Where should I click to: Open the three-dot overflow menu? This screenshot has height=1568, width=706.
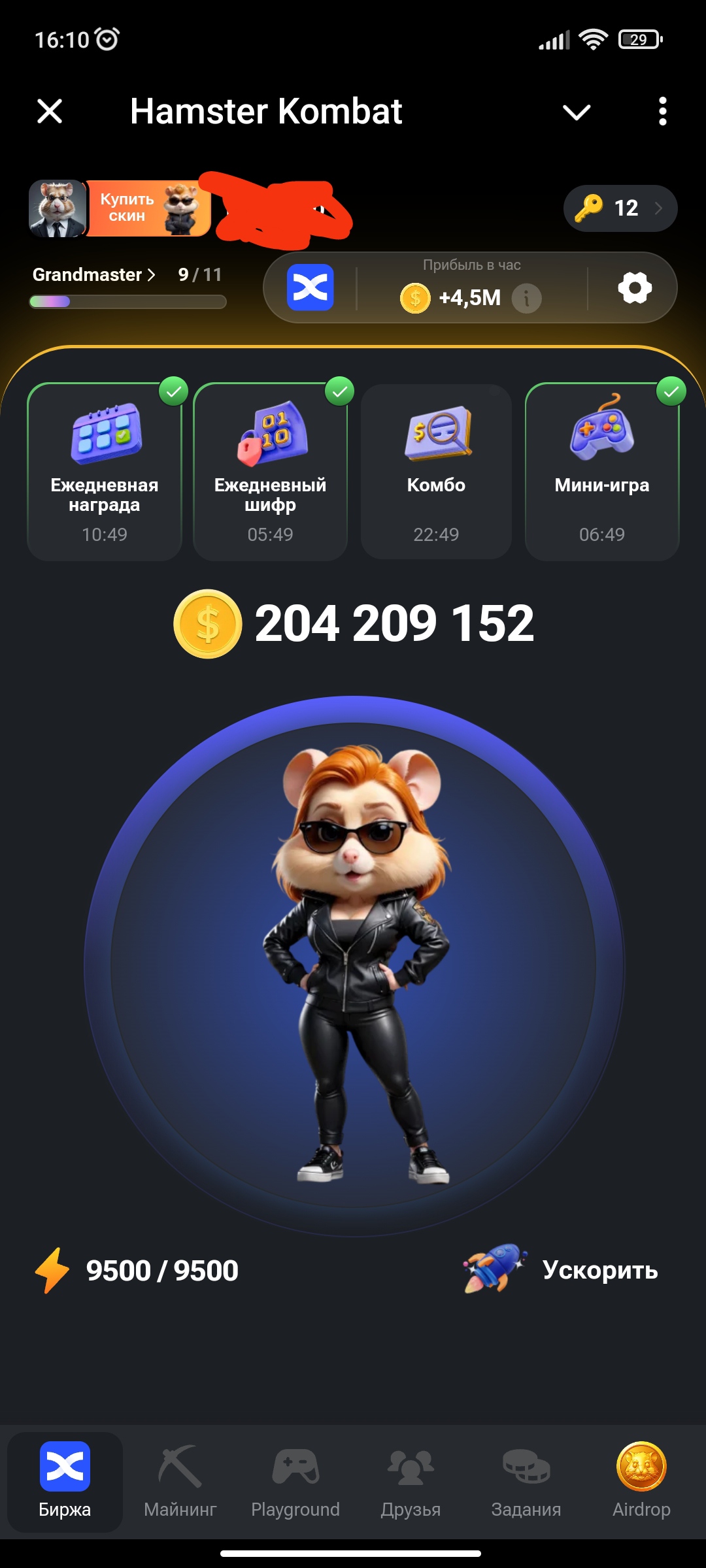662,111
